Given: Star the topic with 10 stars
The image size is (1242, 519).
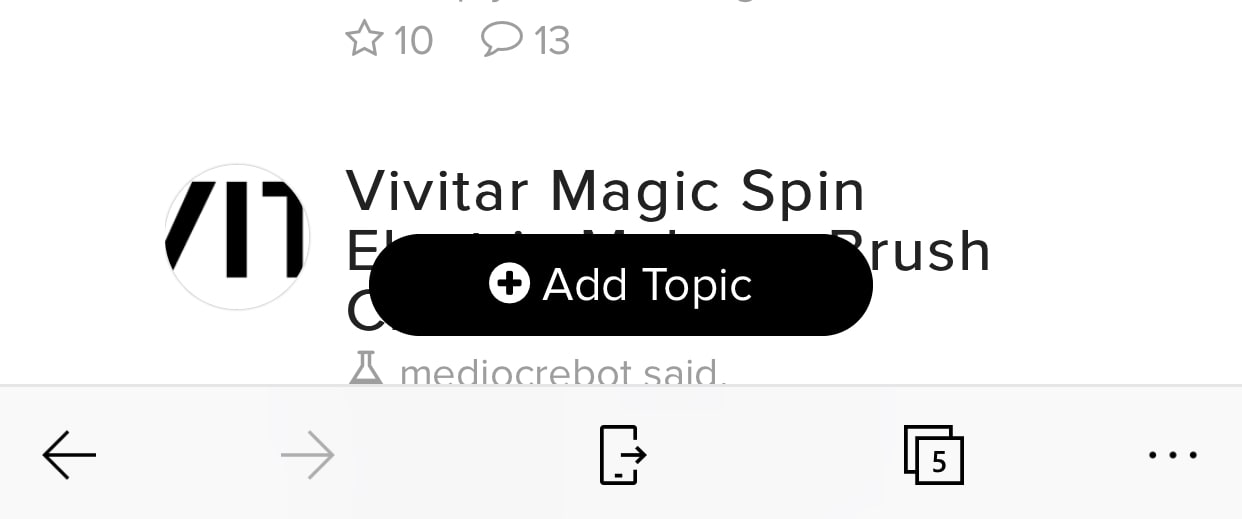Looking at the screenshot, I should point(365,40).
